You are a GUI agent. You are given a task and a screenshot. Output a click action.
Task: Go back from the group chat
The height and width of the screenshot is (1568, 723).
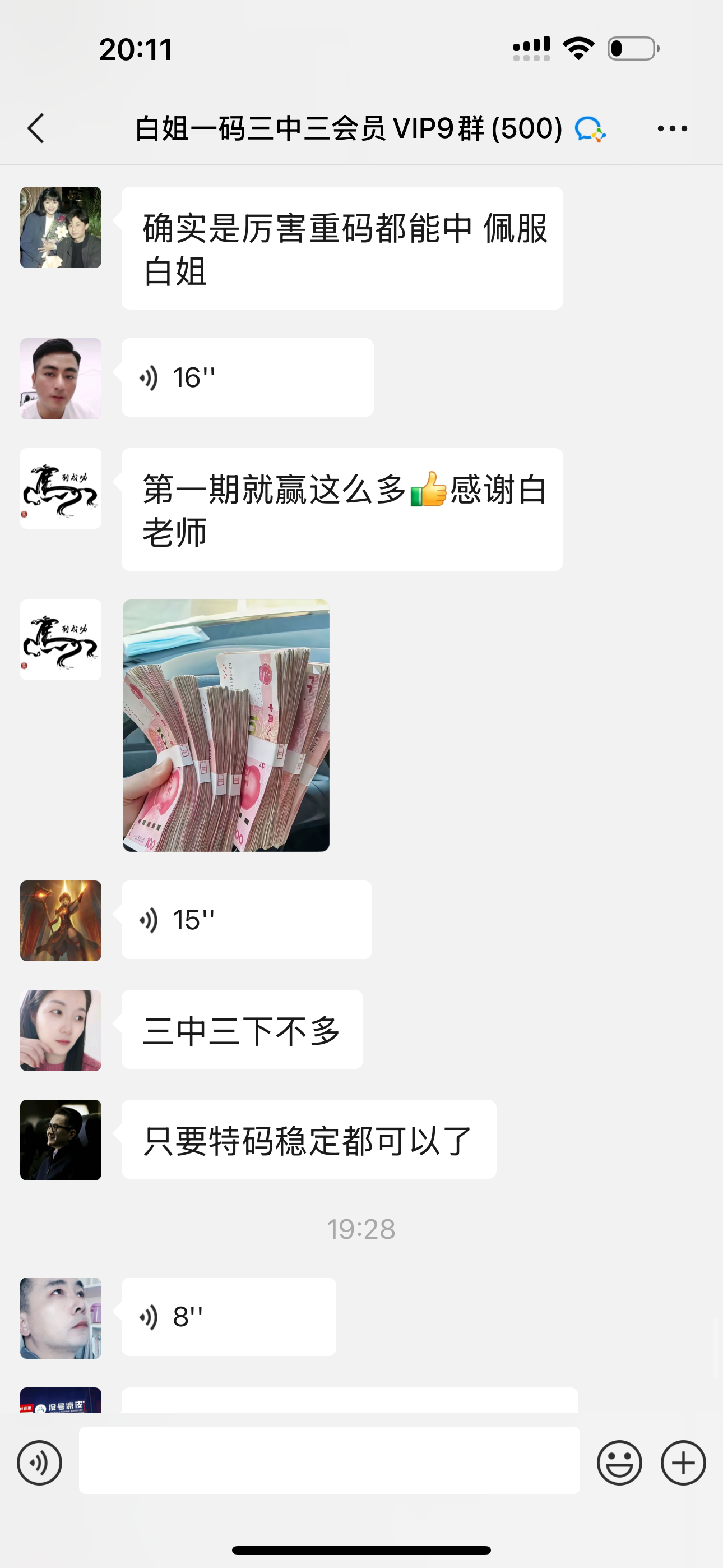36,128
